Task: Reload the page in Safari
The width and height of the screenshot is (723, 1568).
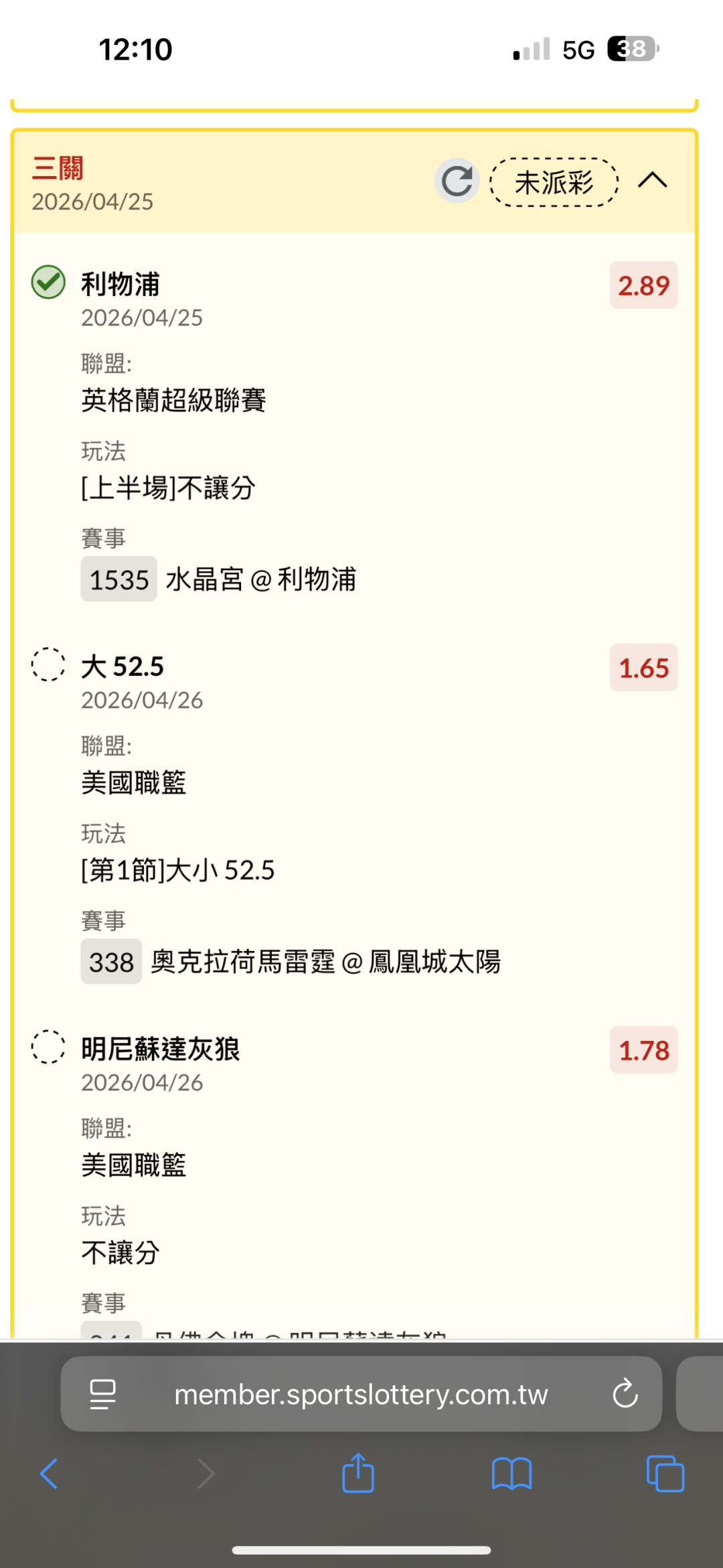Action: click(625, 1394)
